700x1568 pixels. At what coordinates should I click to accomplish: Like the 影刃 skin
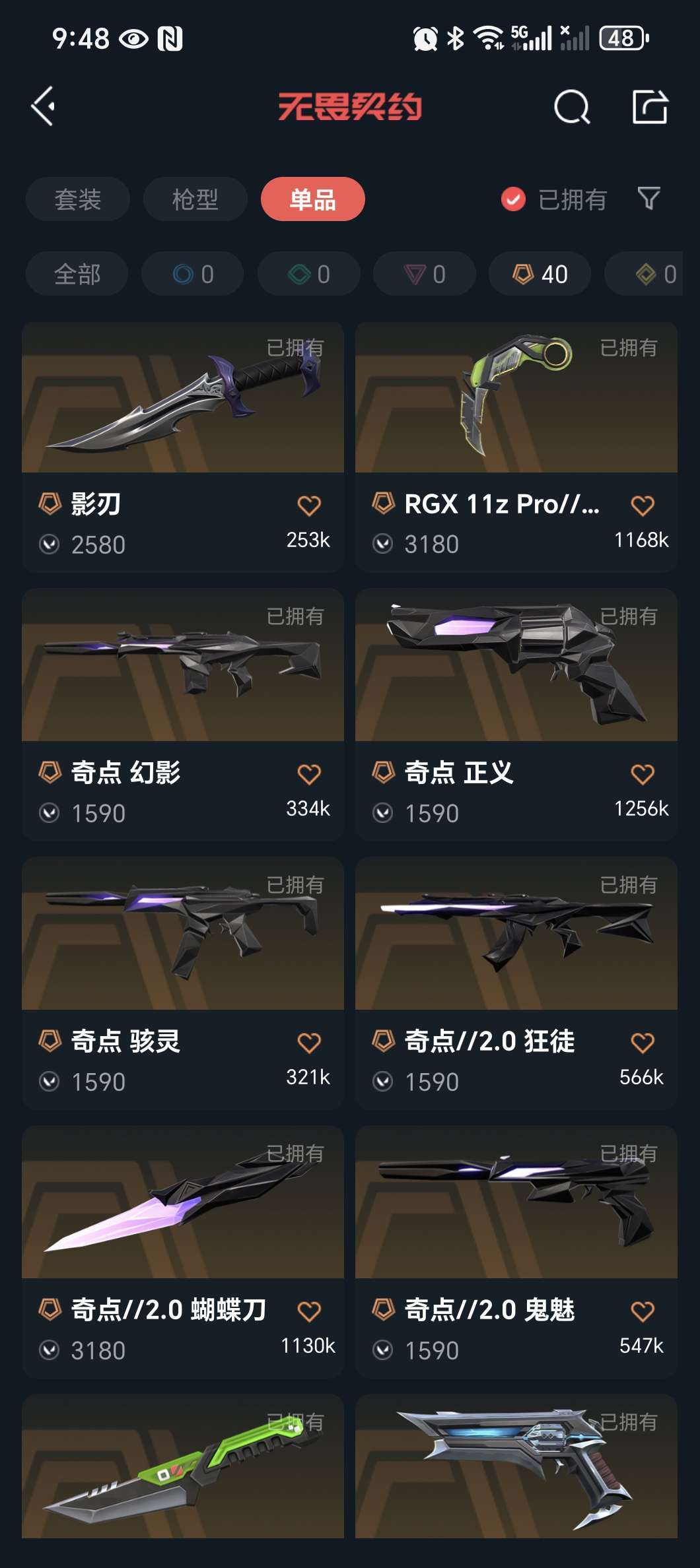(x=308, y=506)
